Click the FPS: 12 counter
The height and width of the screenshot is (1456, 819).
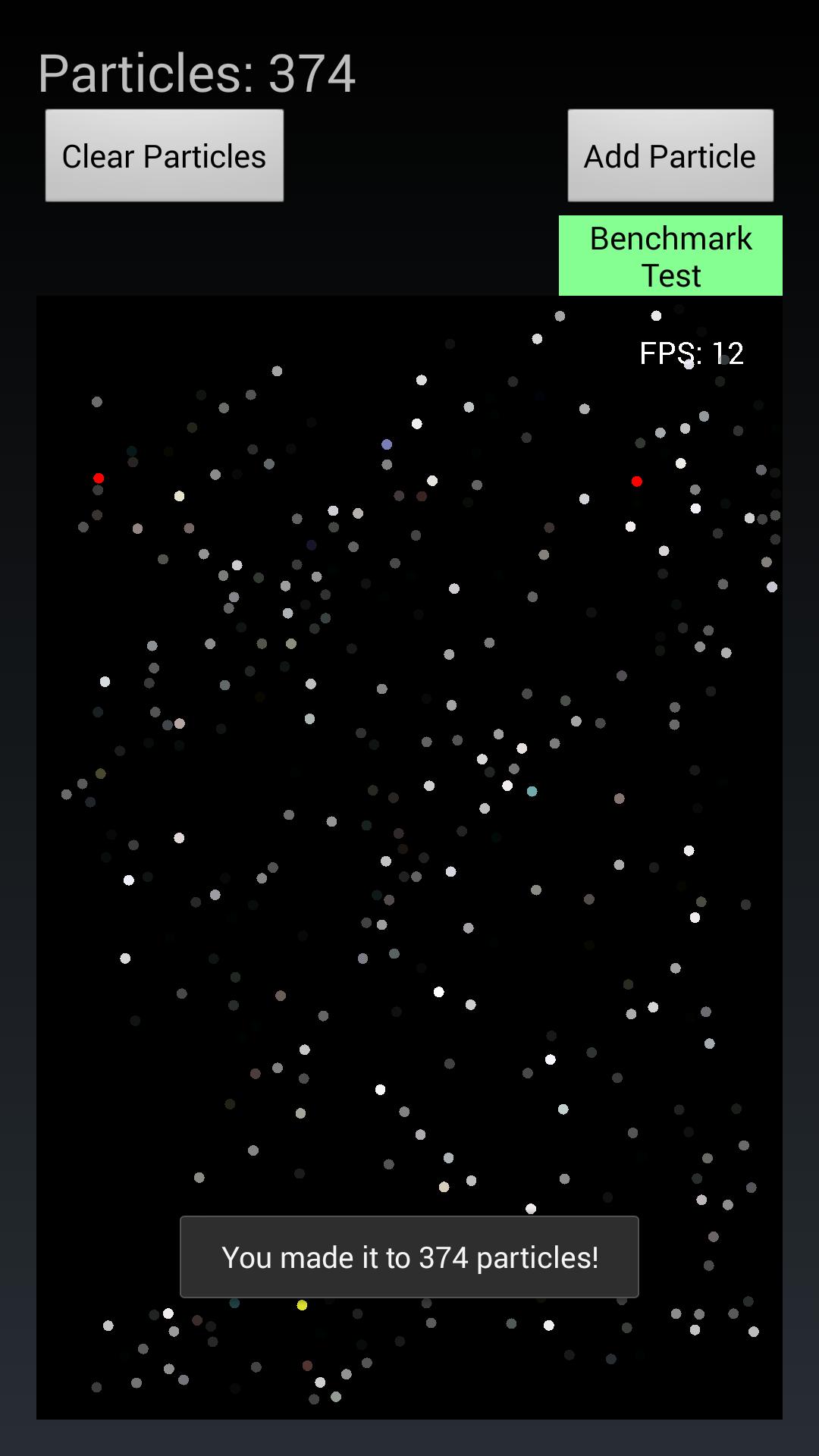692,353
